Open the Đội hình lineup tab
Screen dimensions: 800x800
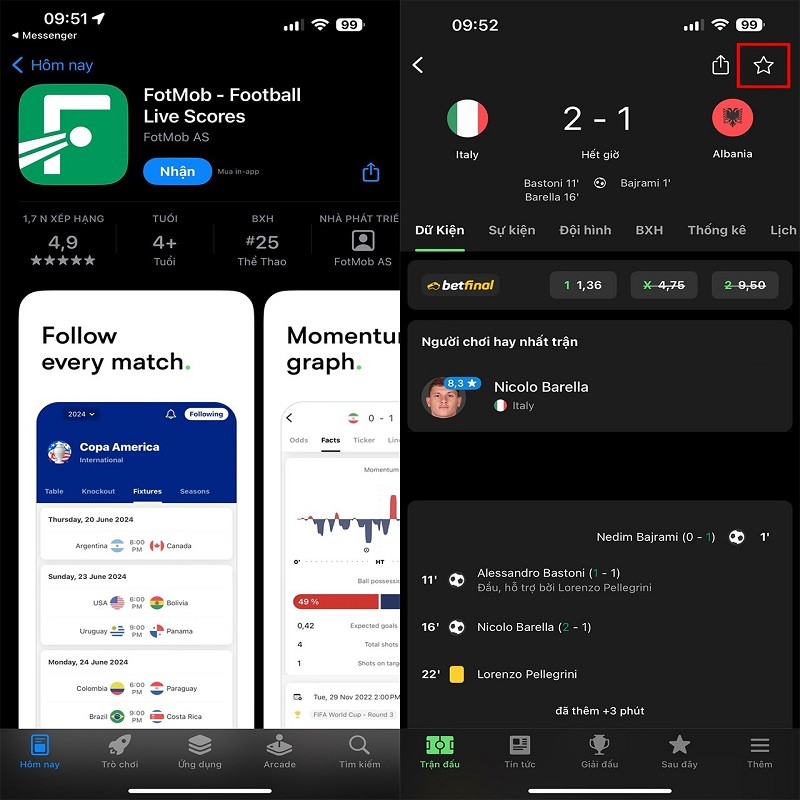click(x=585, y=230)
